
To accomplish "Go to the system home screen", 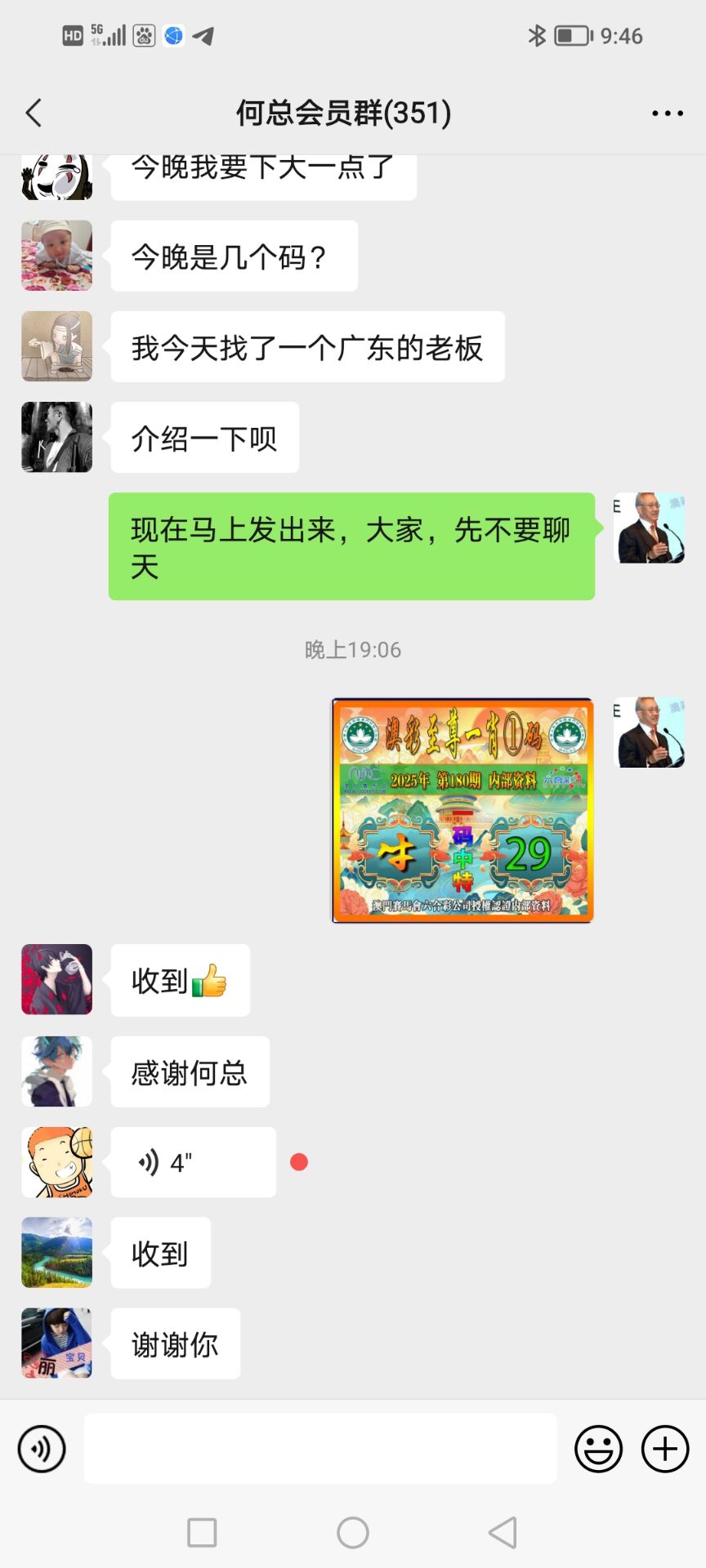I will pyautogui.click(x=353, y=1533).
